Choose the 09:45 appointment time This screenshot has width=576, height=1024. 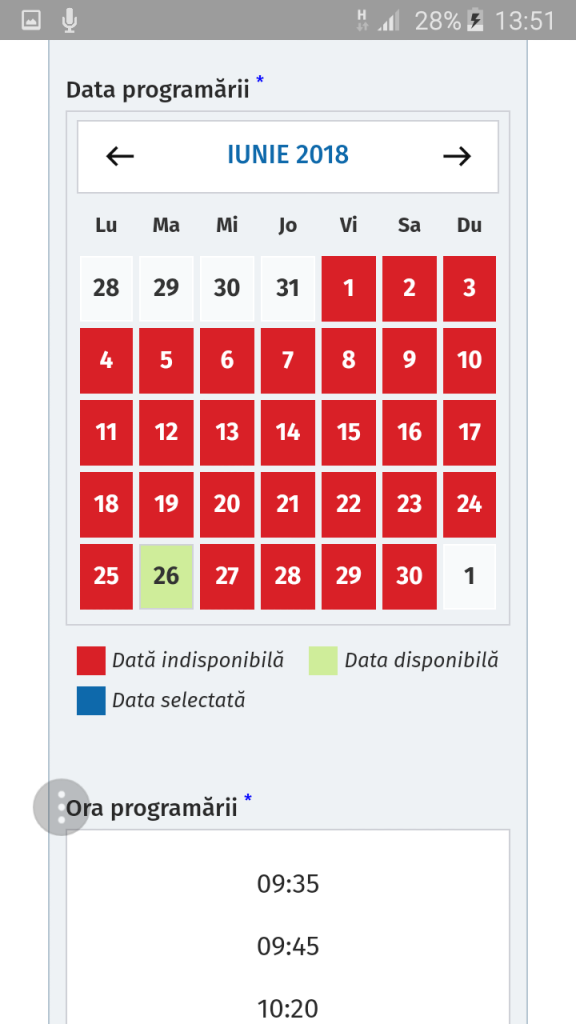288,946
